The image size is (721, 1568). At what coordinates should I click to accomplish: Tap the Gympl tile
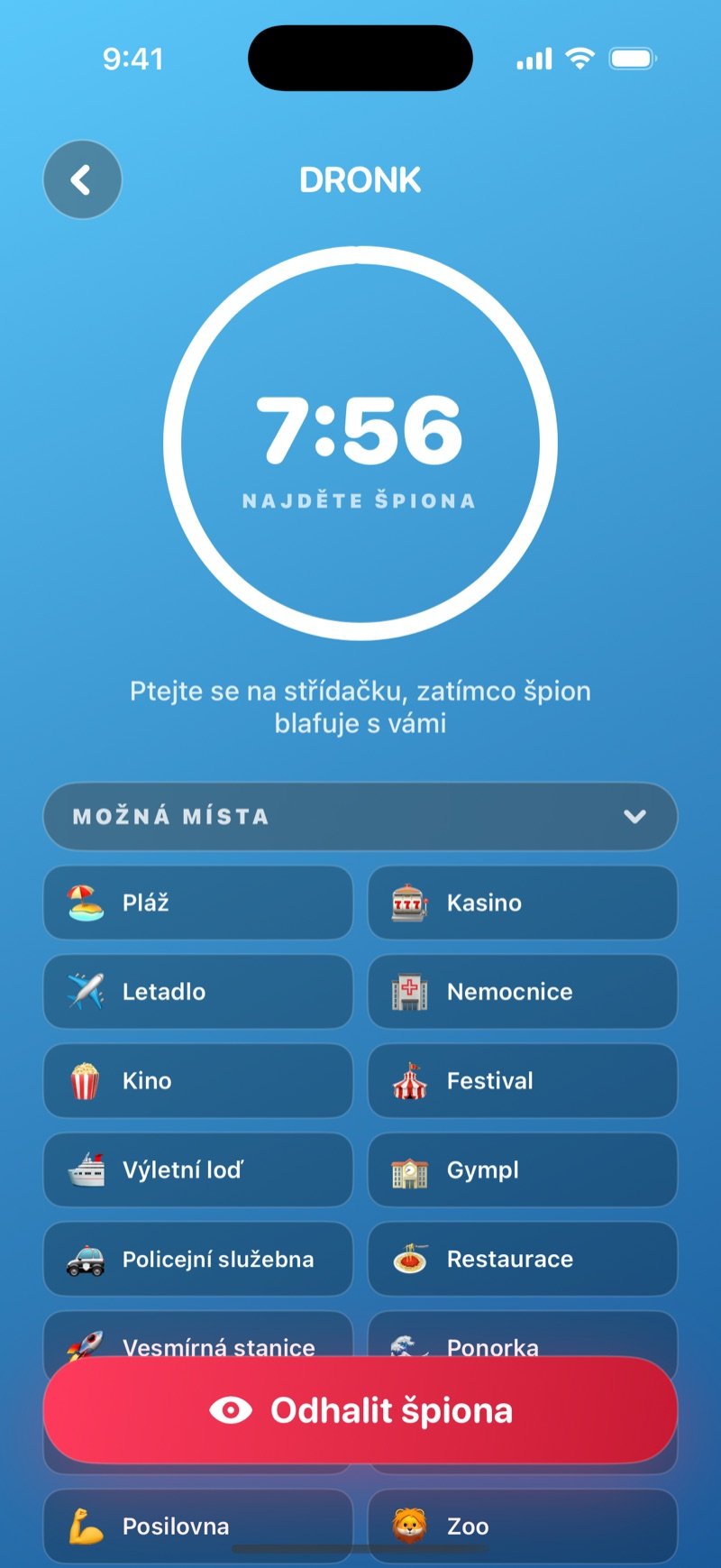point(523,1170)
